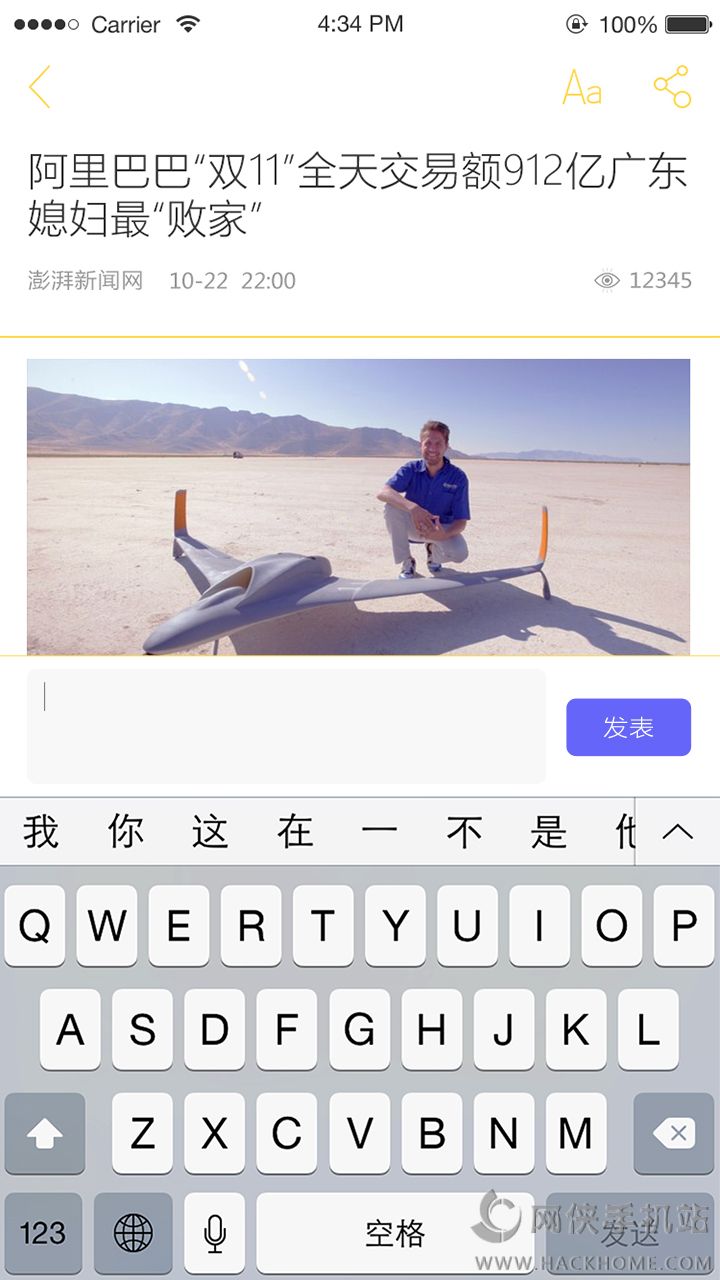Go back using the yellow arrow
The image size is (720, 1280).
pos(40,87)
